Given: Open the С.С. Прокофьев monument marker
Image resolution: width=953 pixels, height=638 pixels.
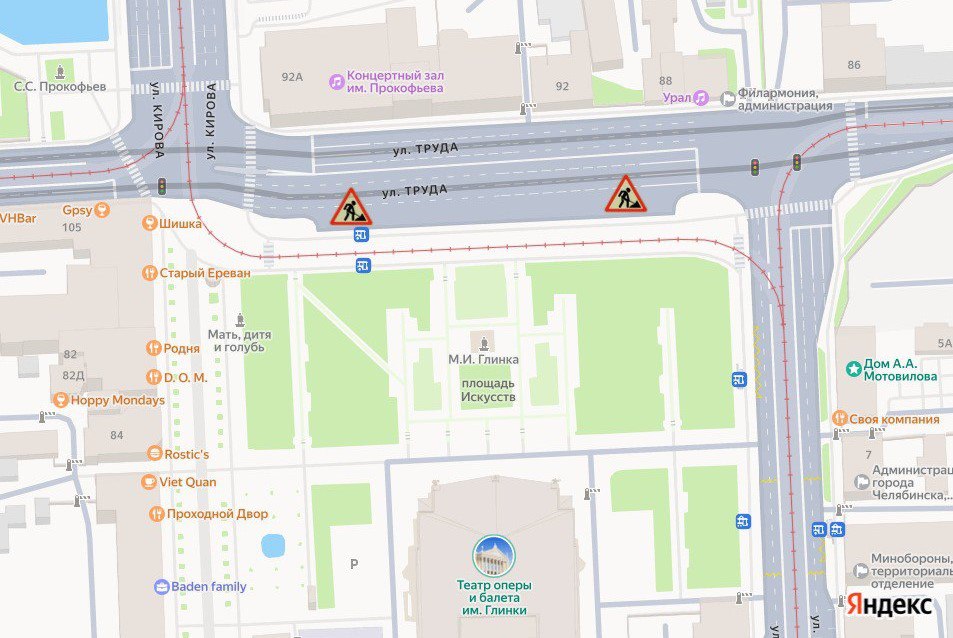Looking at the screenshot, I should point(63,71).
